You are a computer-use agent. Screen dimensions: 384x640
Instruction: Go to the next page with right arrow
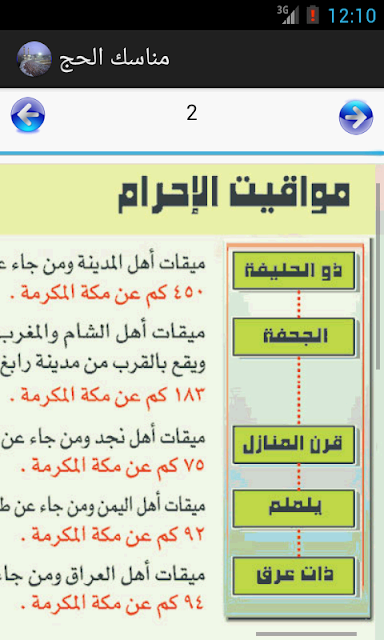pos(355,117)
